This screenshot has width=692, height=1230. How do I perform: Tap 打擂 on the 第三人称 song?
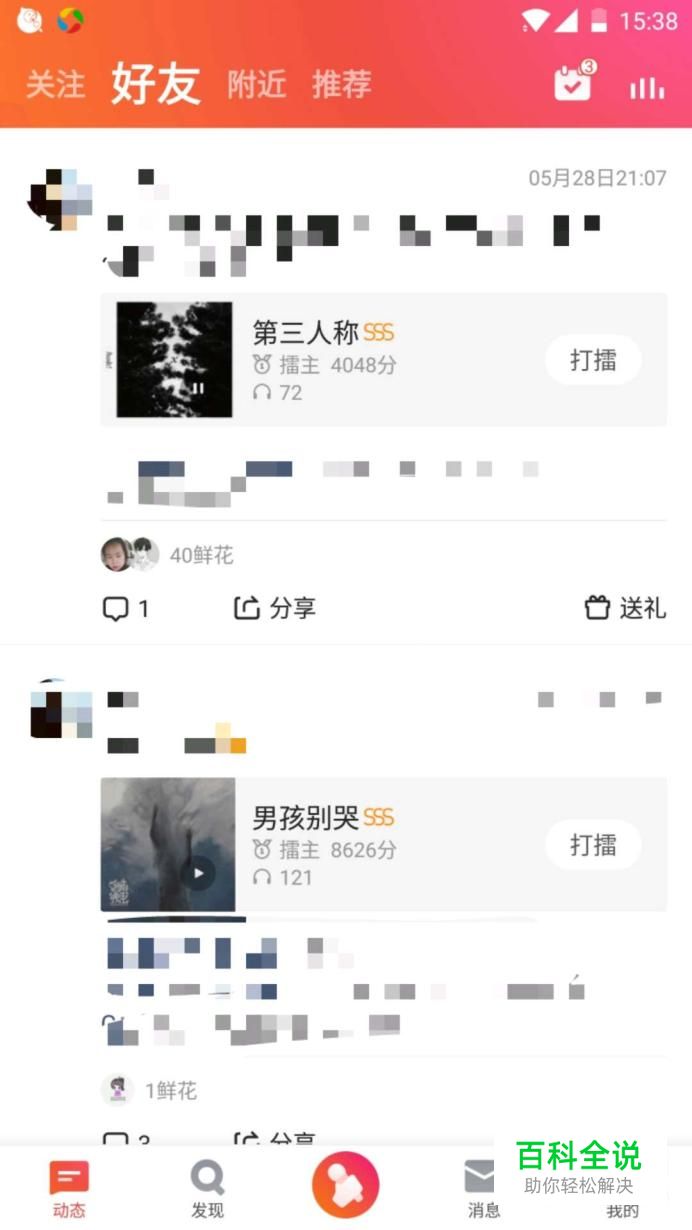click(x=593, y=360)
